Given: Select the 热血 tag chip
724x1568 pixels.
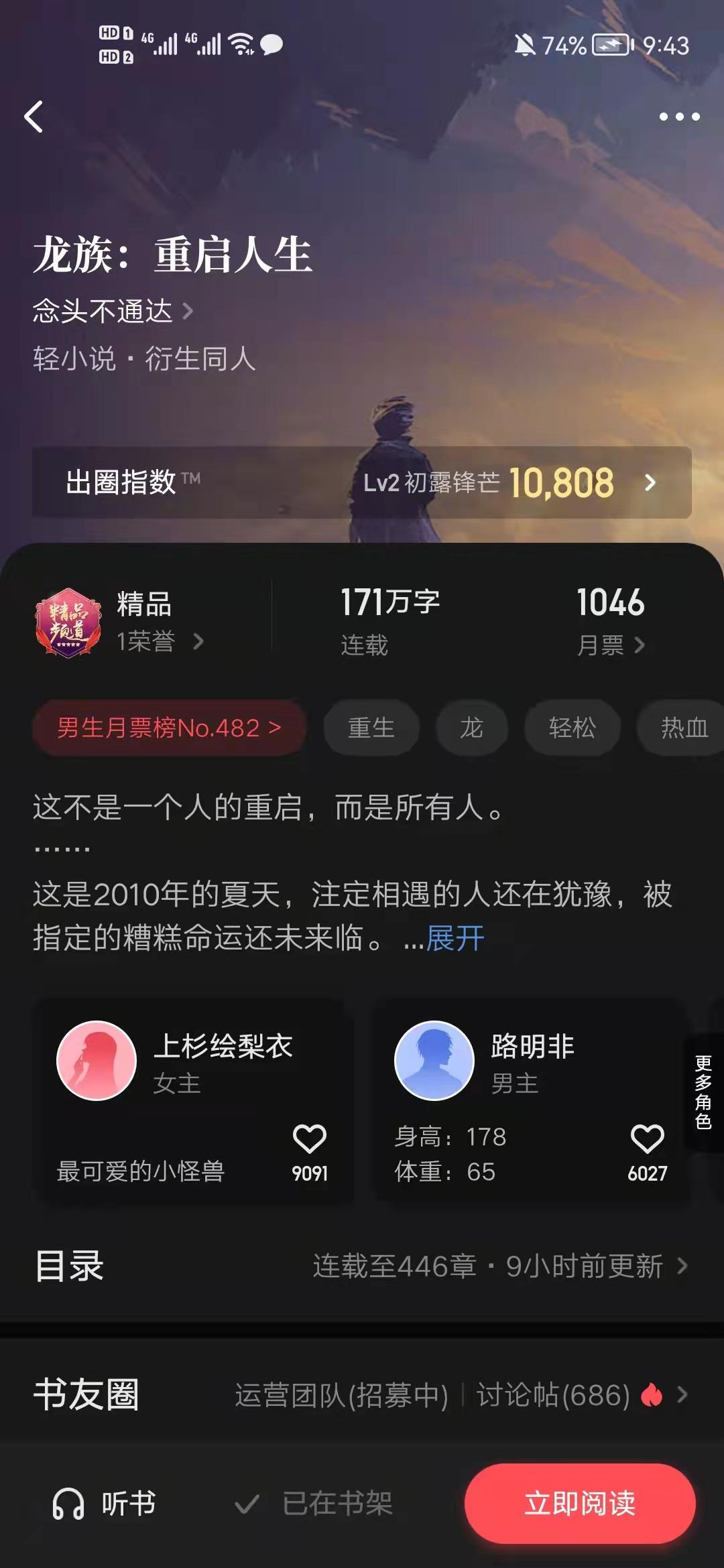Looking at the screenshot, I should click(684, 728).
